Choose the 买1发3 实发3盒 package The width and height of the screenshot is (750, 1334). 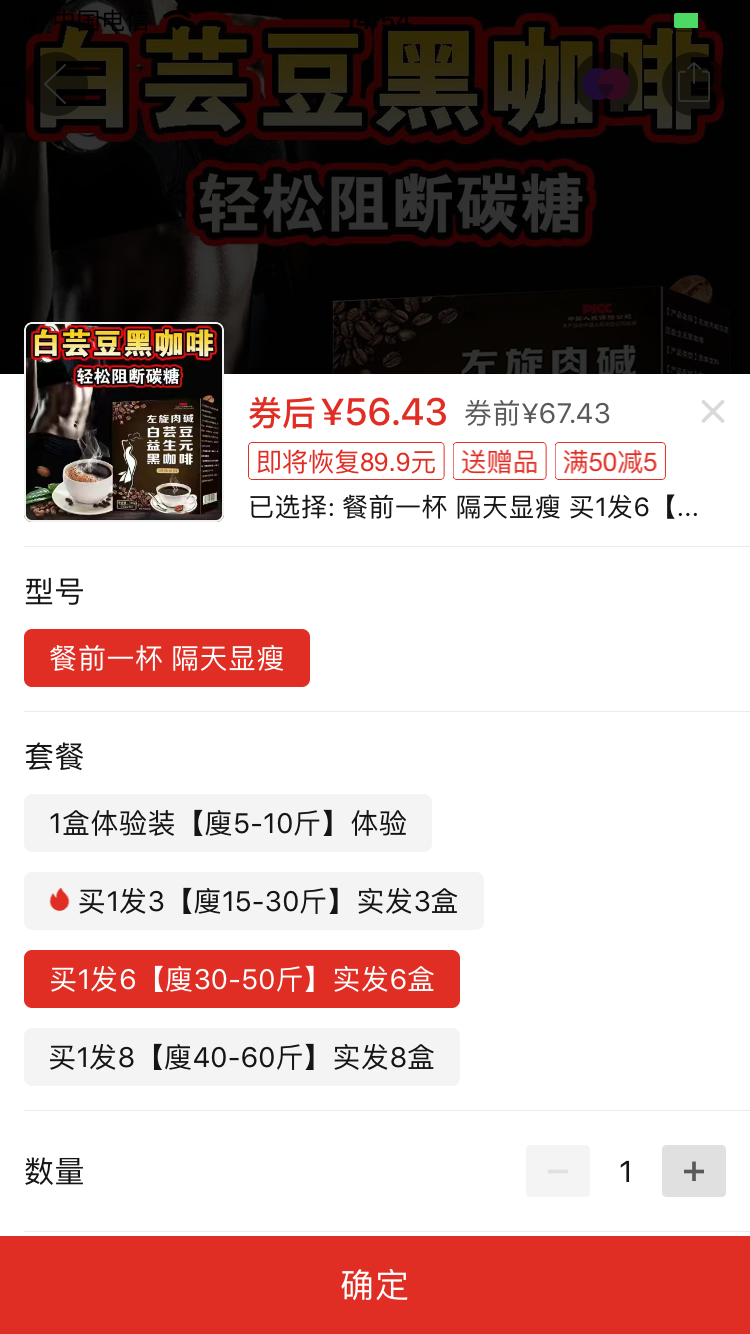pos(254,901)
